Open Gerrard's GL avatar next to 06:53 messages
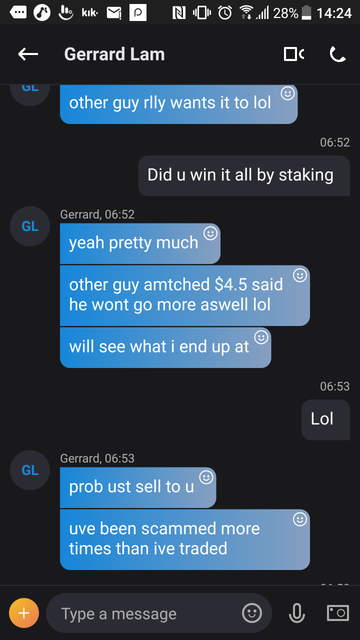360x640 pixels. (30, 470)
